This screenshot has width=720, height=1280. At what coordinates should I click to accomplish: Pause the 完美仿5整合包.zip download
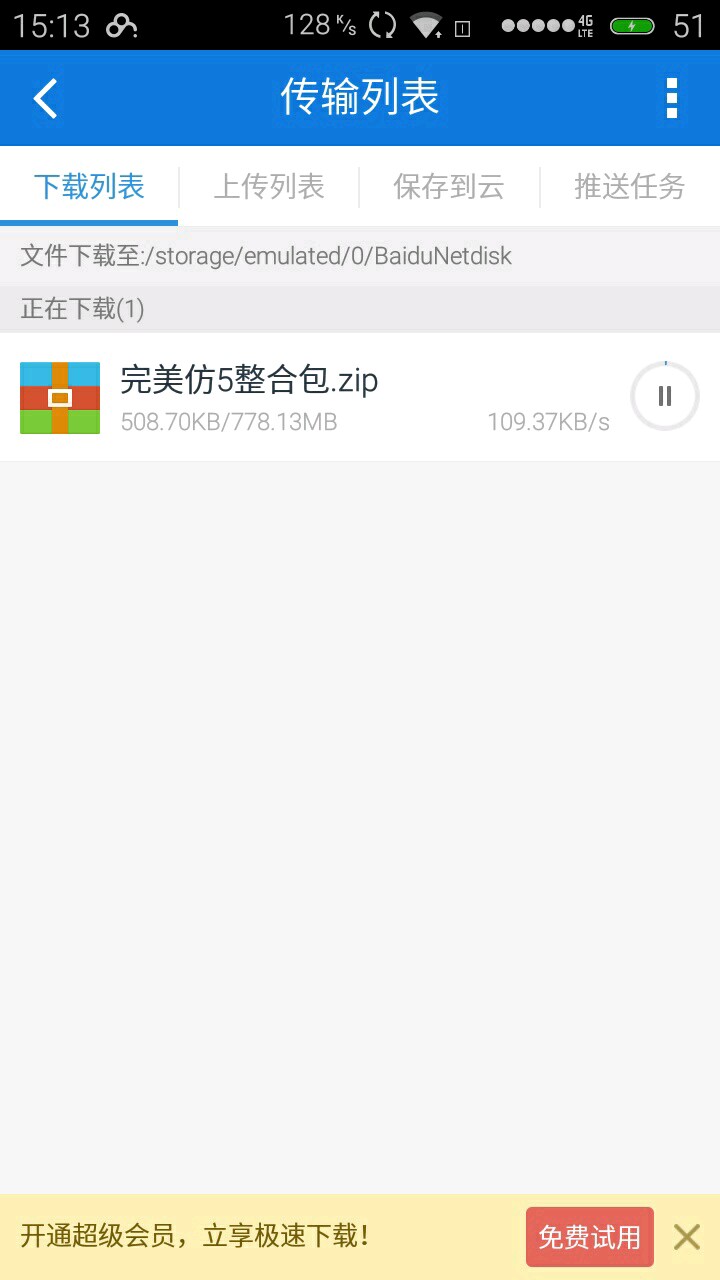(x=664, y=396)
